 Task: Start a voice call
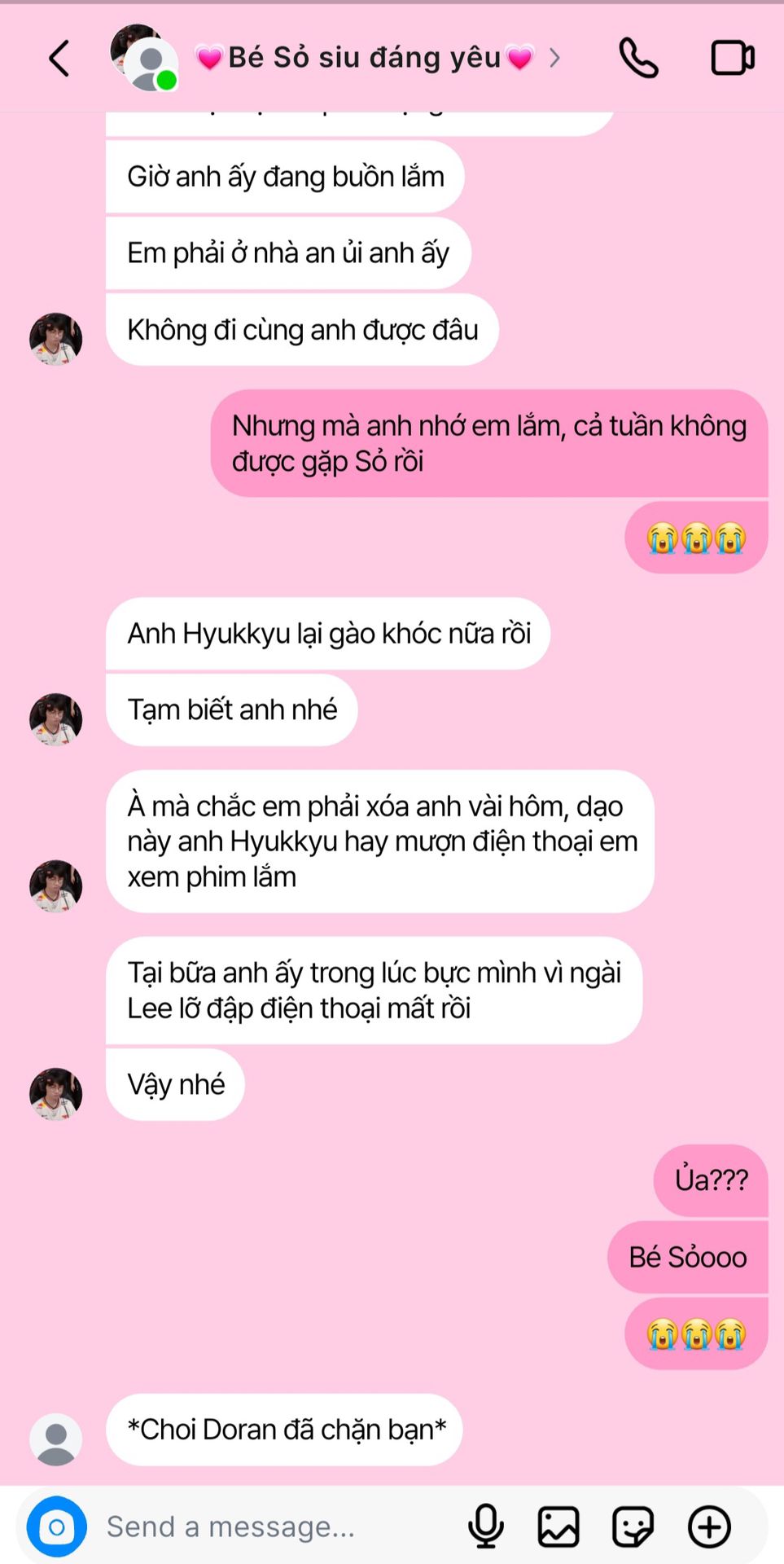coord(638,59)
